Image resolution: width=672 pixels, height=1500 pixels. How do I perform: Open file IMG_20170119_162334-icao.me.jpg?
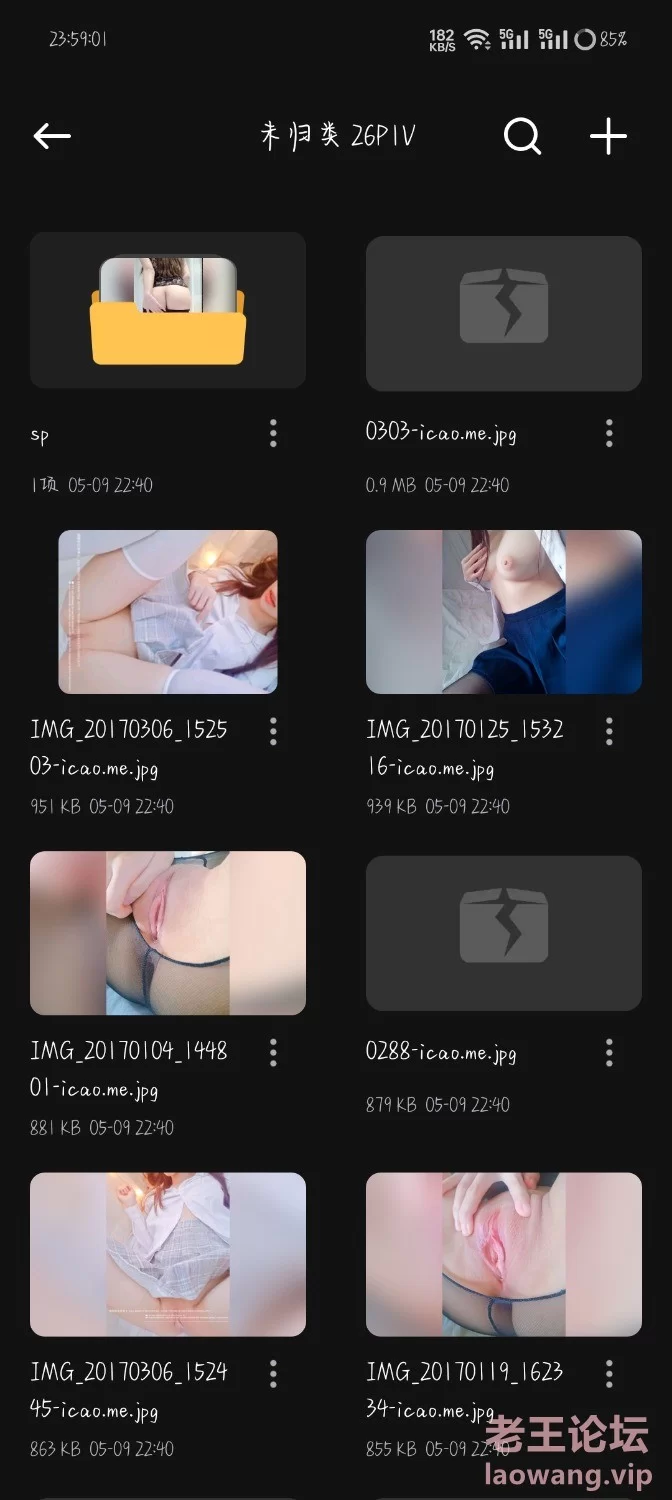coord(503,1254)
